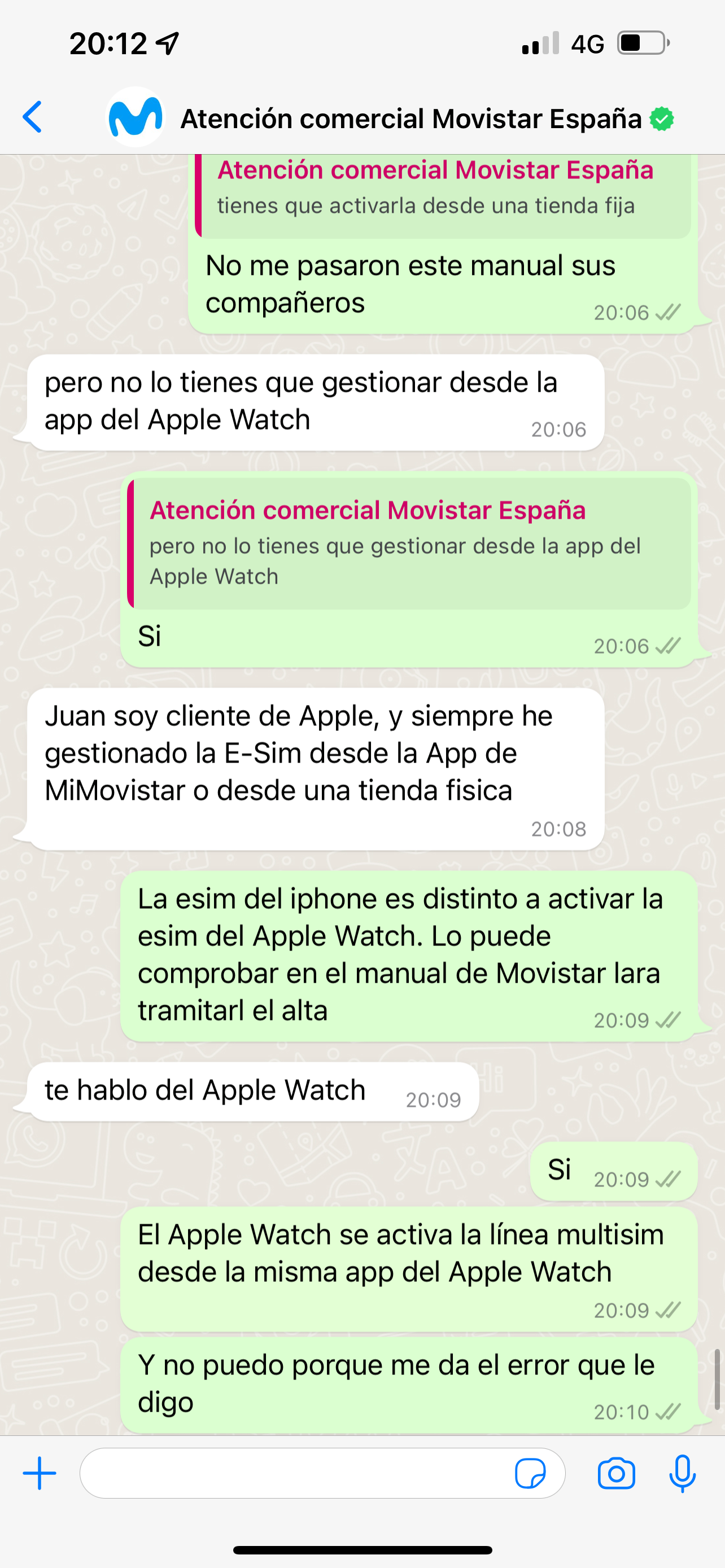Viewport: 725px width, 1568px height.
Task: Open the sticker picker
Action: click(530, 1474)
